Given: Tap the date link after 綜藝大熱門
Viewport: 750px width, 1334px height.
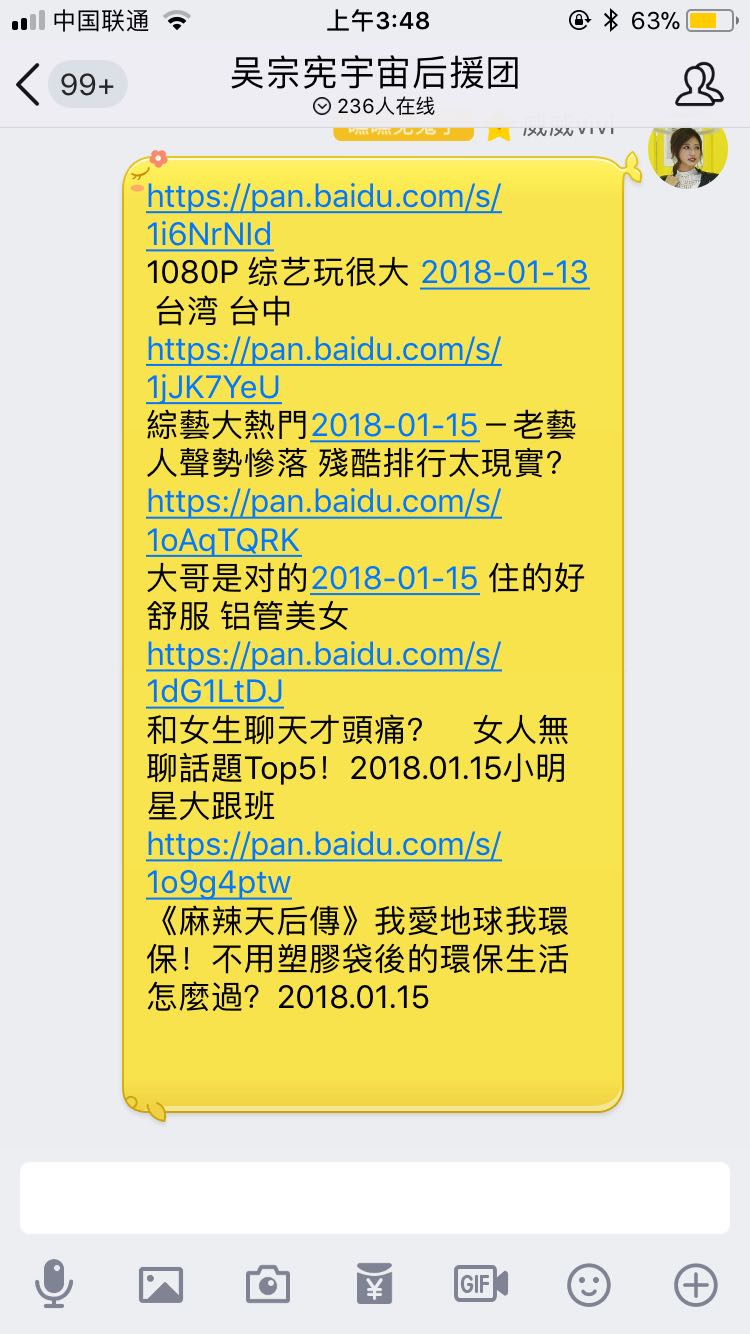Looking at the screenshot, I should pyautogui.click(x=394, y=425).
